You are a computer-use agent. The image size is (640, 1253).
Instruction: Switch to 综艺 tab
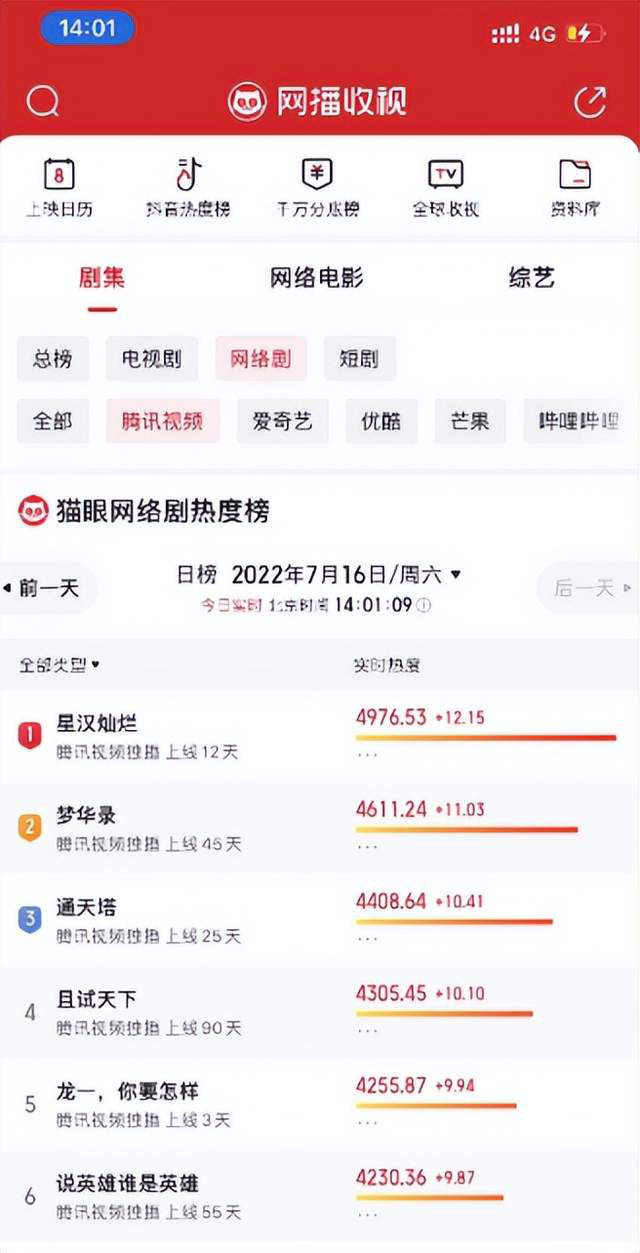tap(531, 278)
